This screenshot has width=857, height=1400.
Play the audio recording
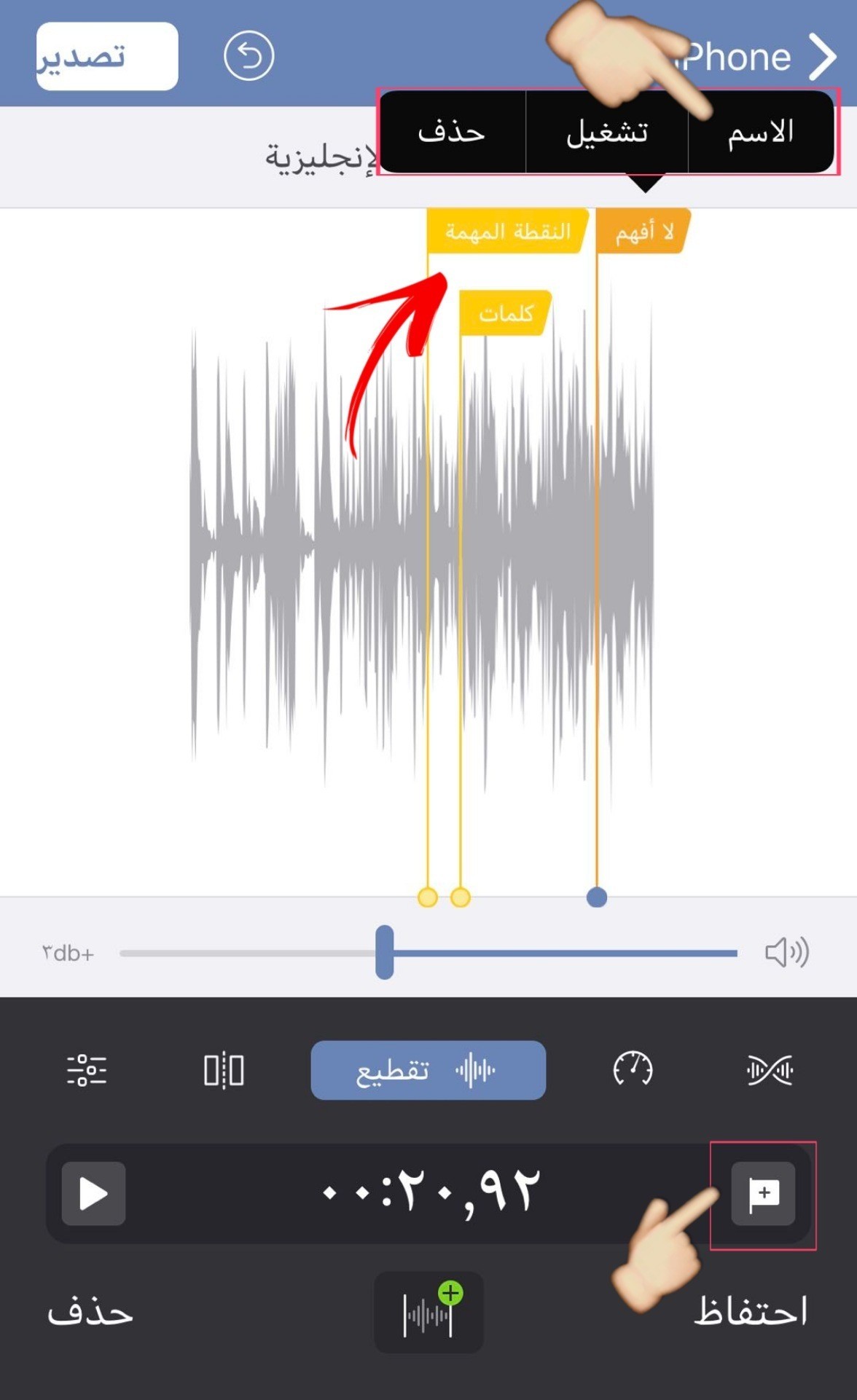pyautogui.click(x=93, y=1194)
